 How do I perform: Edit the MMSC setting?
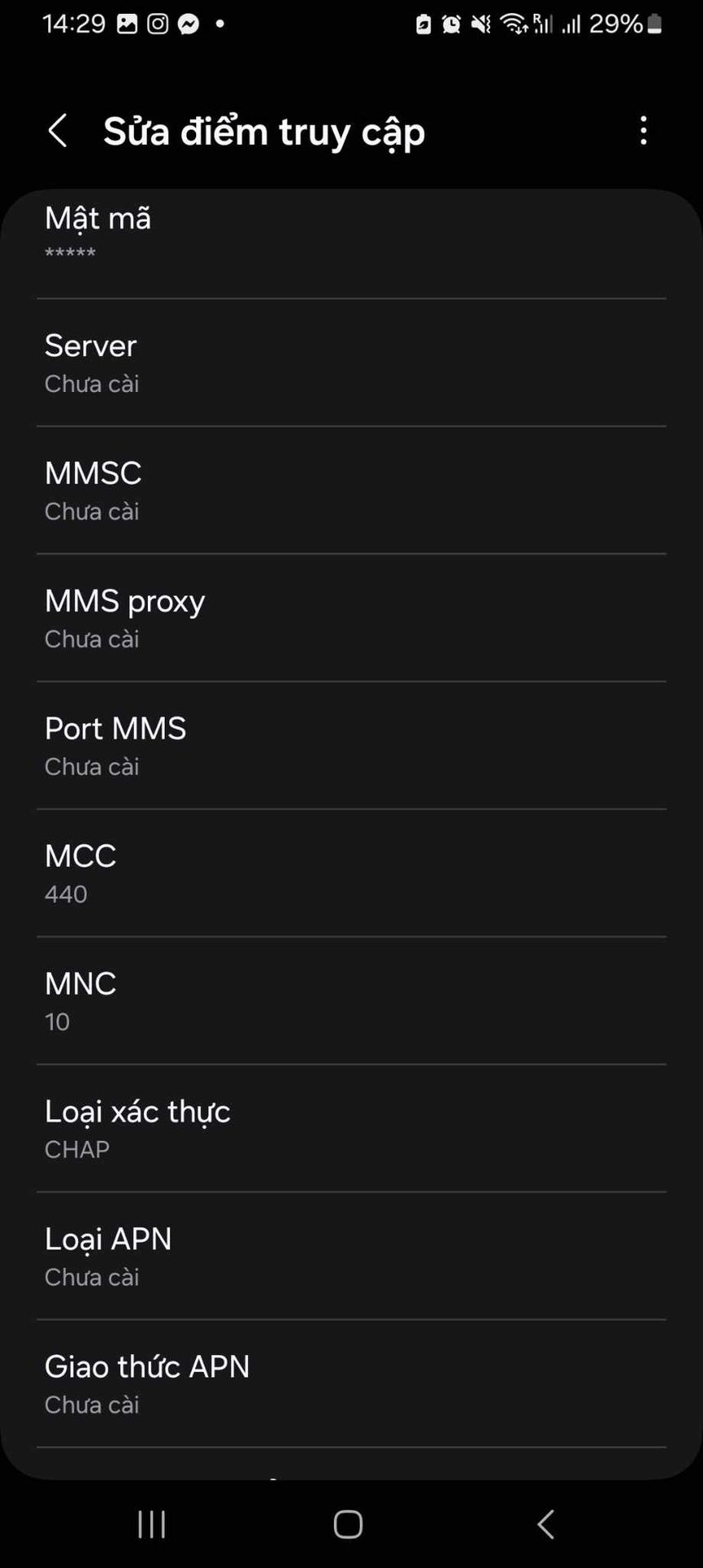coord(351,490)
